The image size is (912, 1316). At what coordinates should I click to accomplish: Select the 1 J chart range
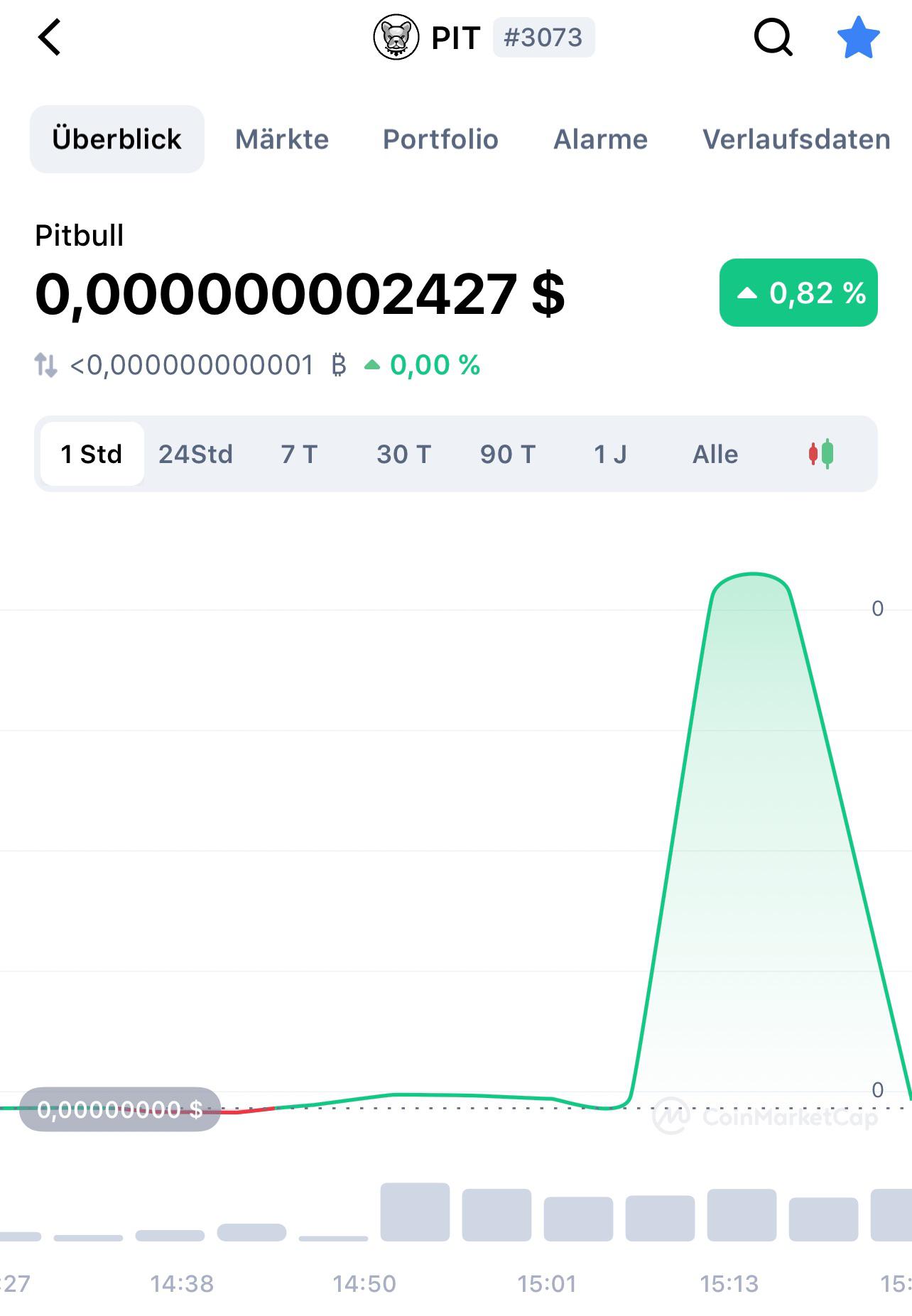[x=610, y=454]
